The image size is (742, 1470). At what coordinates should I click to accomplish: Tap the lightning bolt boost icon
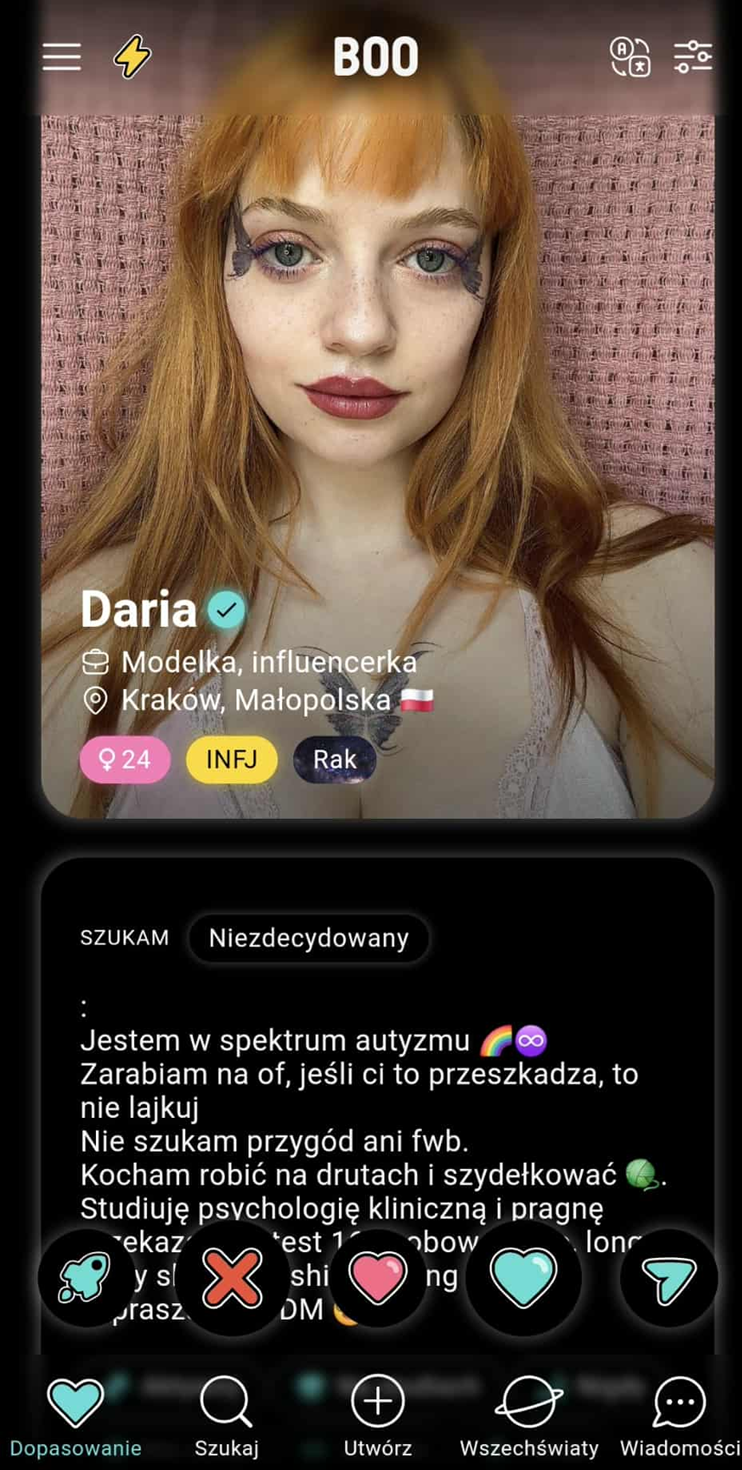[x=132, y=57]
